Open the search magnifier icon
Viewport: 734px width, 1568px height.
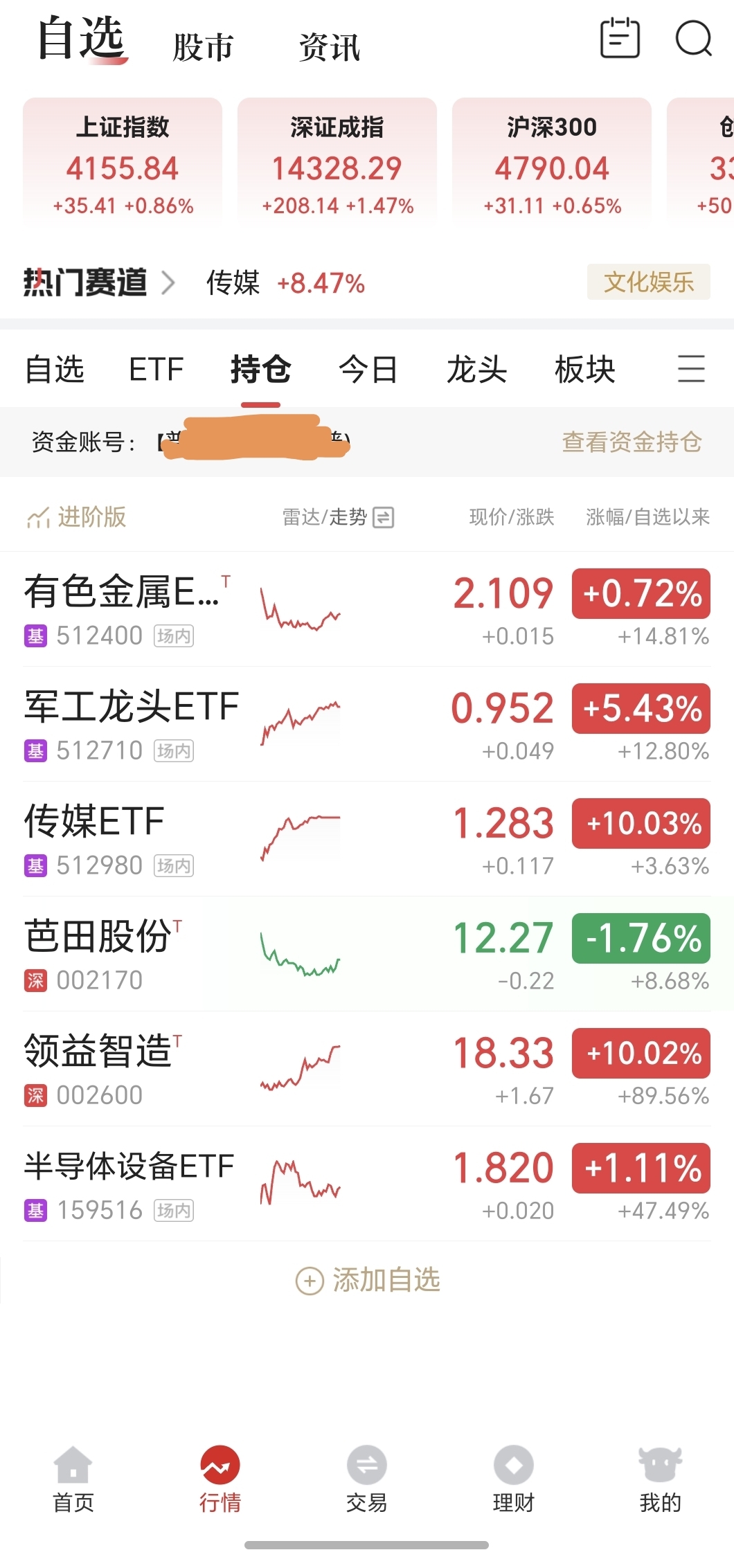[x=693, y=39]
